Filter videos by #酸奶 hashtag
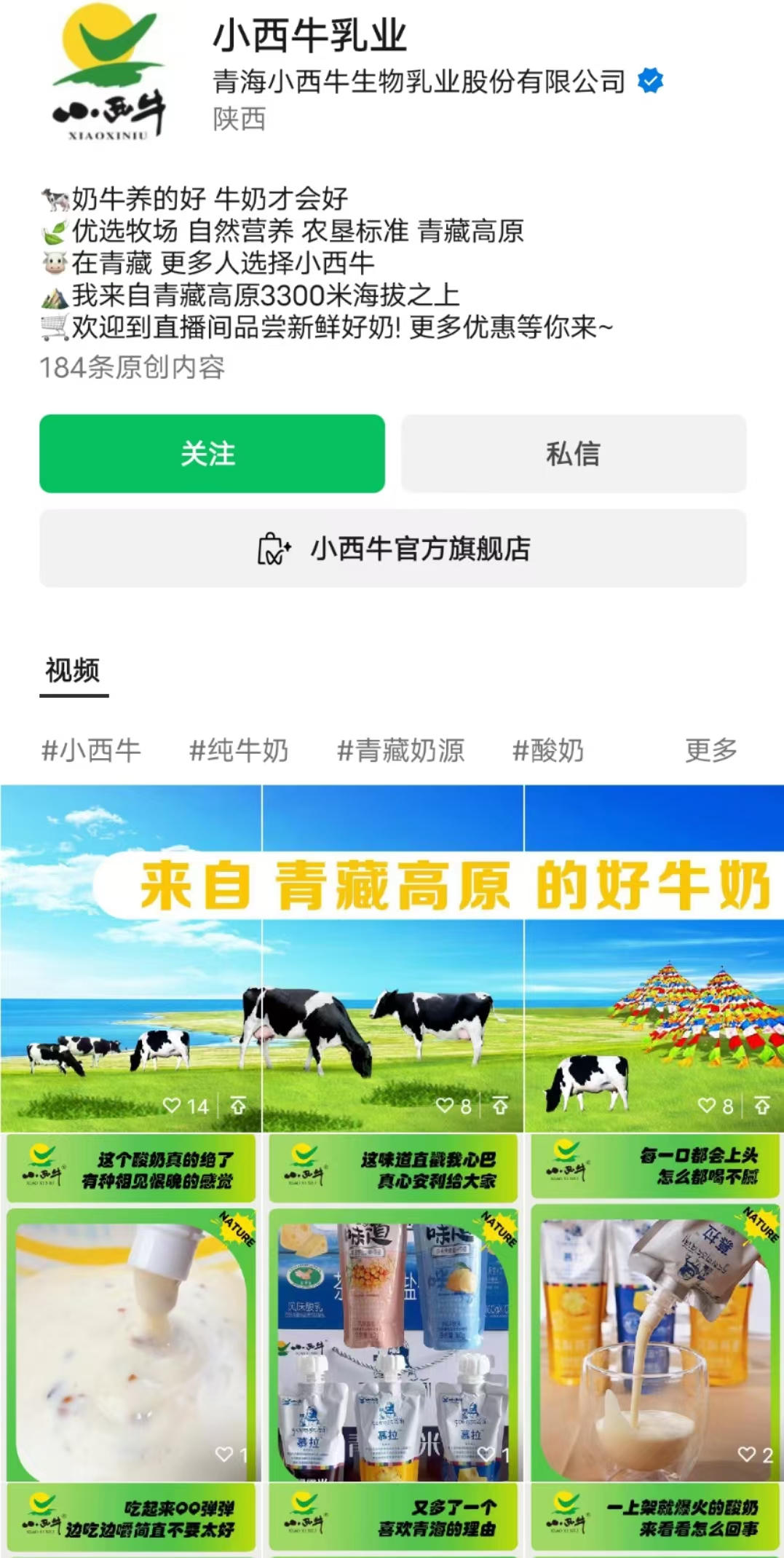 pos(548,750)
